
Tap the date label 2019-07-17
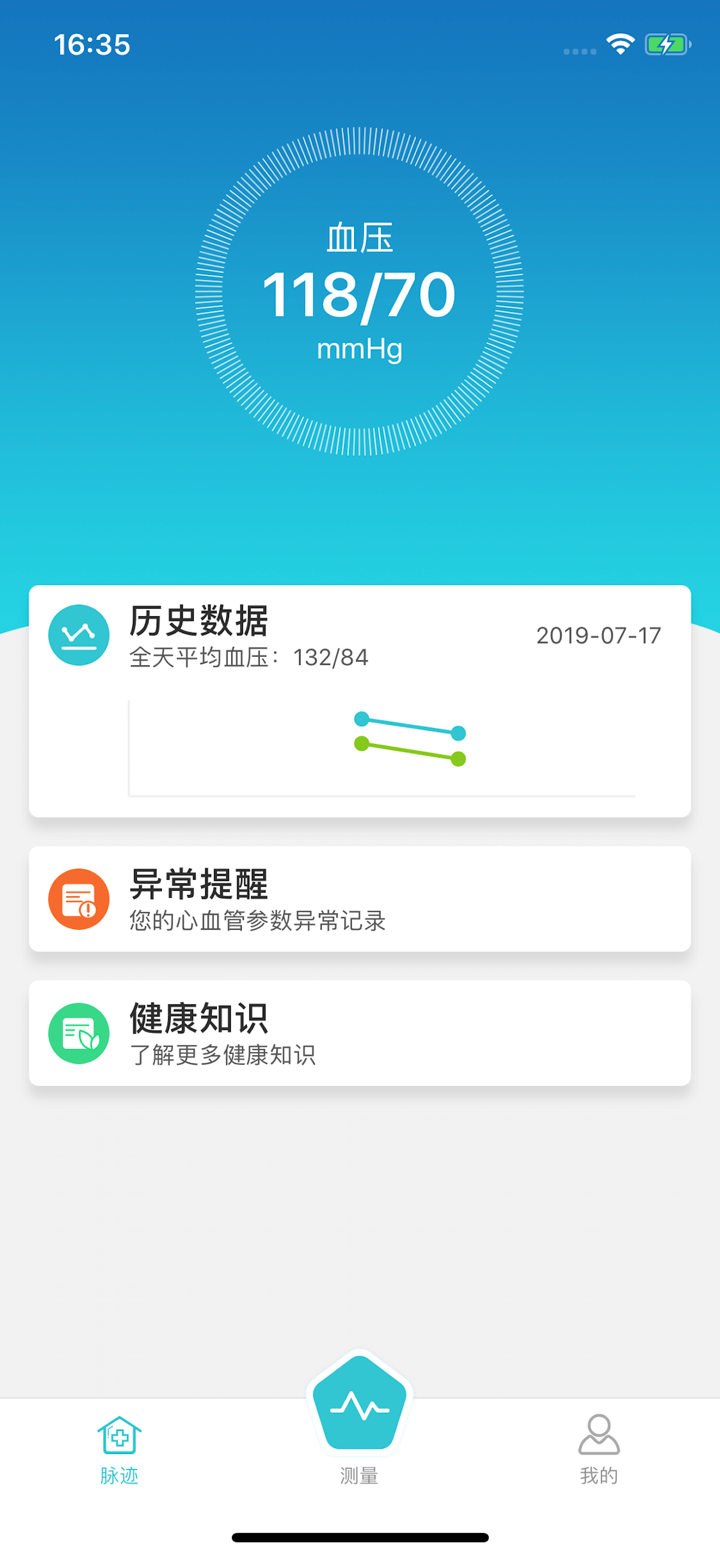[598, 634]
